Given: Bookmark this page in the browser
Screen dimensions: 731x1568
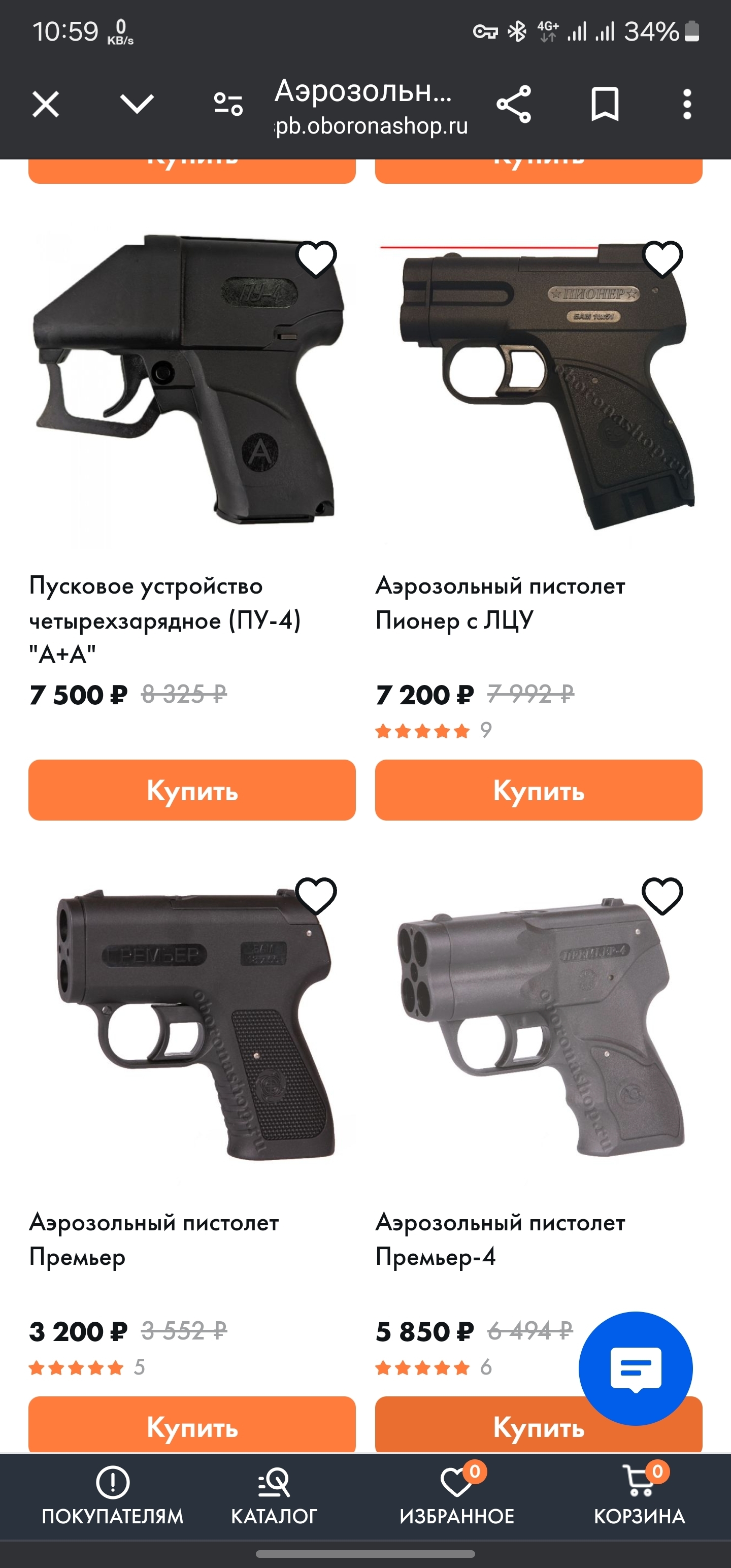Looking at the screenshot, I should (x=605, y=104).
